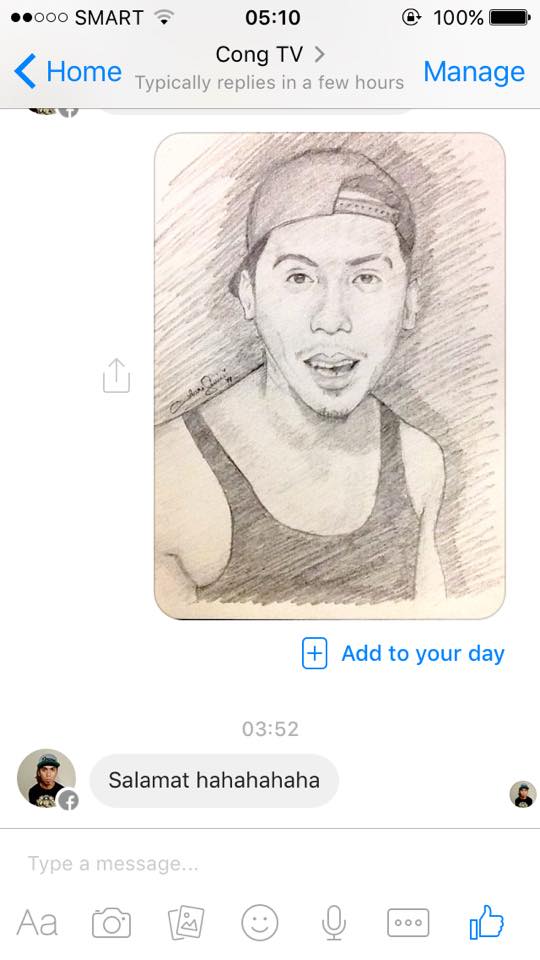Share the sent sketch image
The height and width of the screenshot is (960, 540).
(116, 375)
